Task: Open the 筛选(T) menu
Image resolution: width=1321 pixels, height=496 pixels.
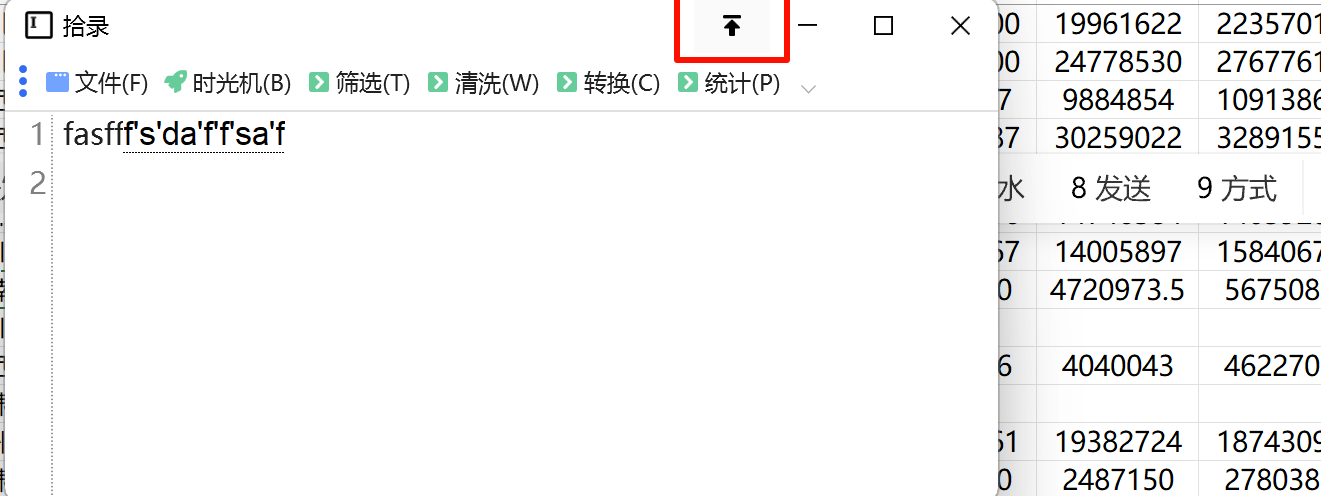Action: pos(360,83)
